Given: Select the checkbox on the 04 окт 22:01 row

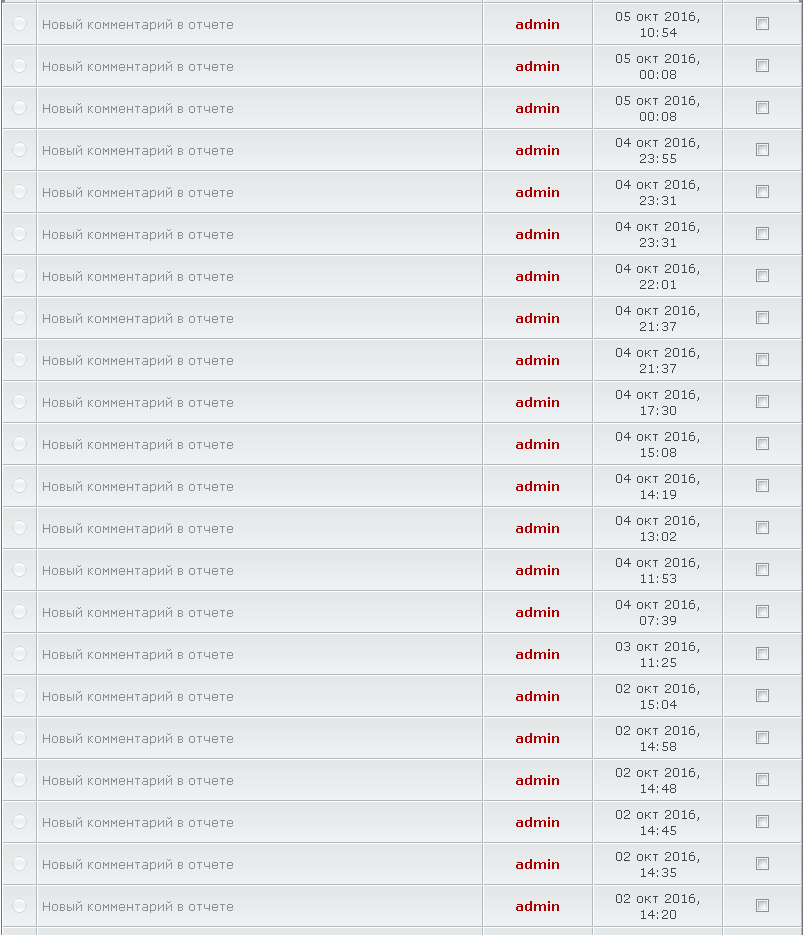Looking at the screenshot, I should click(762, 276).
